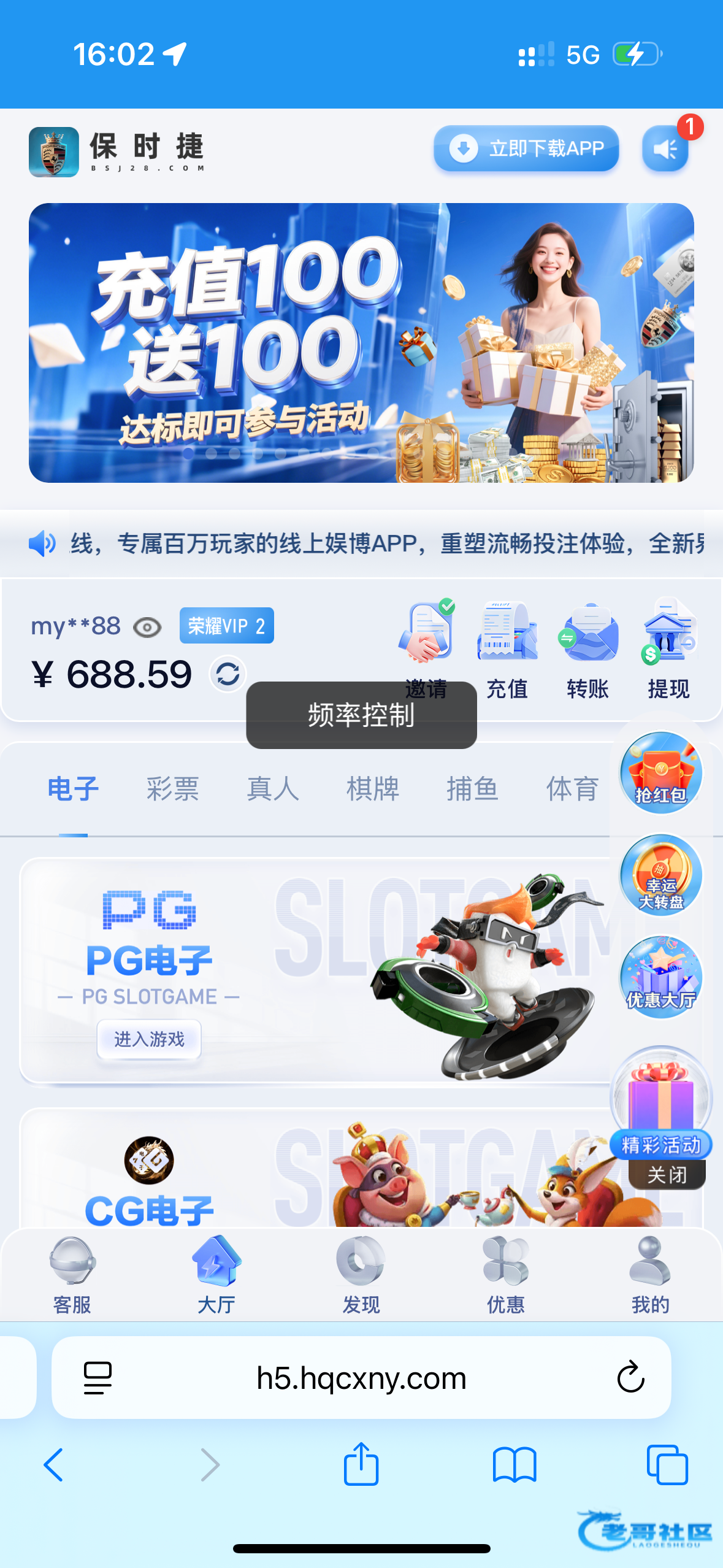The image size is (723, 1568).
Task: Open 转账 transfer shortcut
Action: [x=587, y=650]
